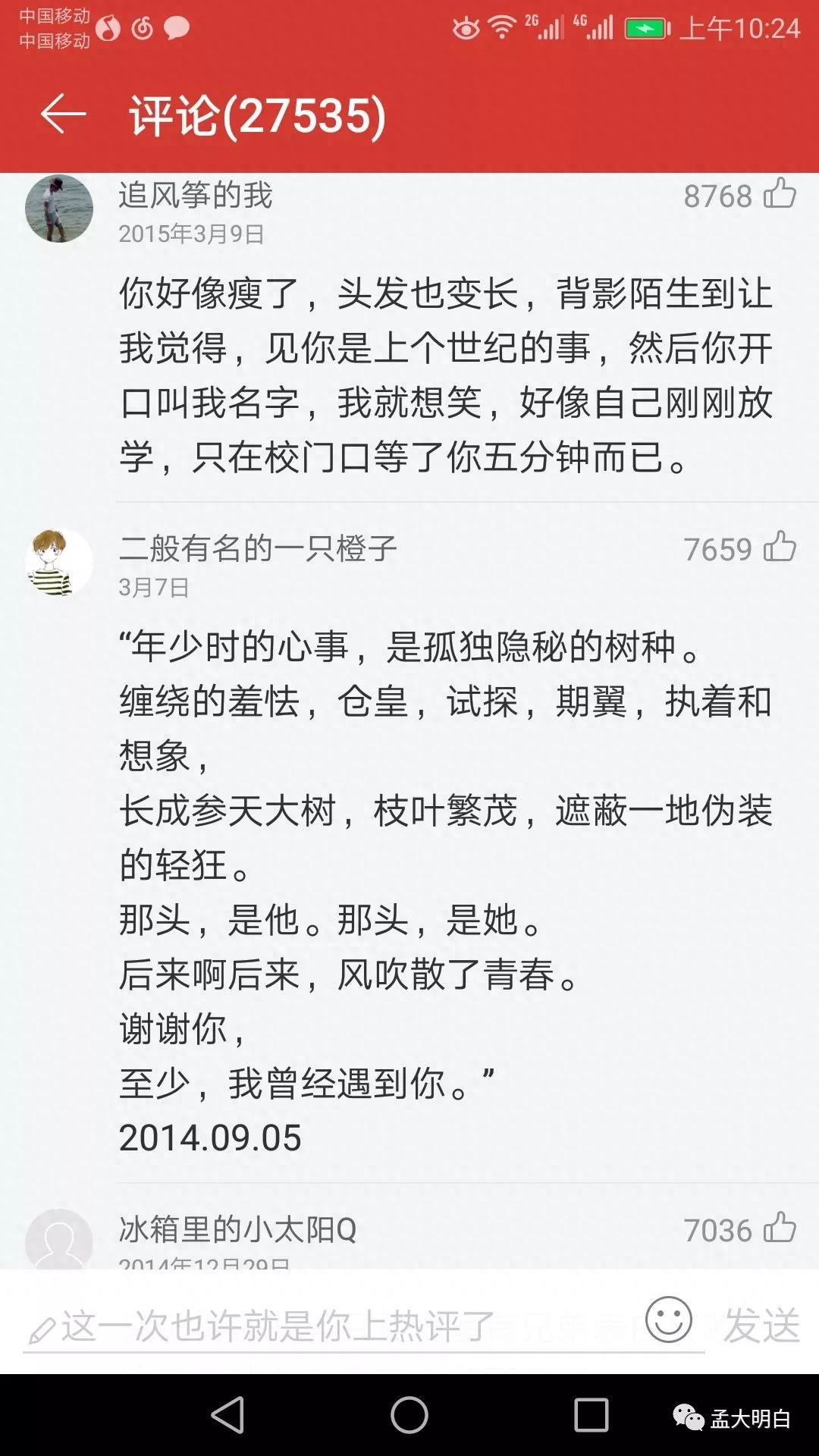Tap the 发送 send button

click(x=761, y=1326)
